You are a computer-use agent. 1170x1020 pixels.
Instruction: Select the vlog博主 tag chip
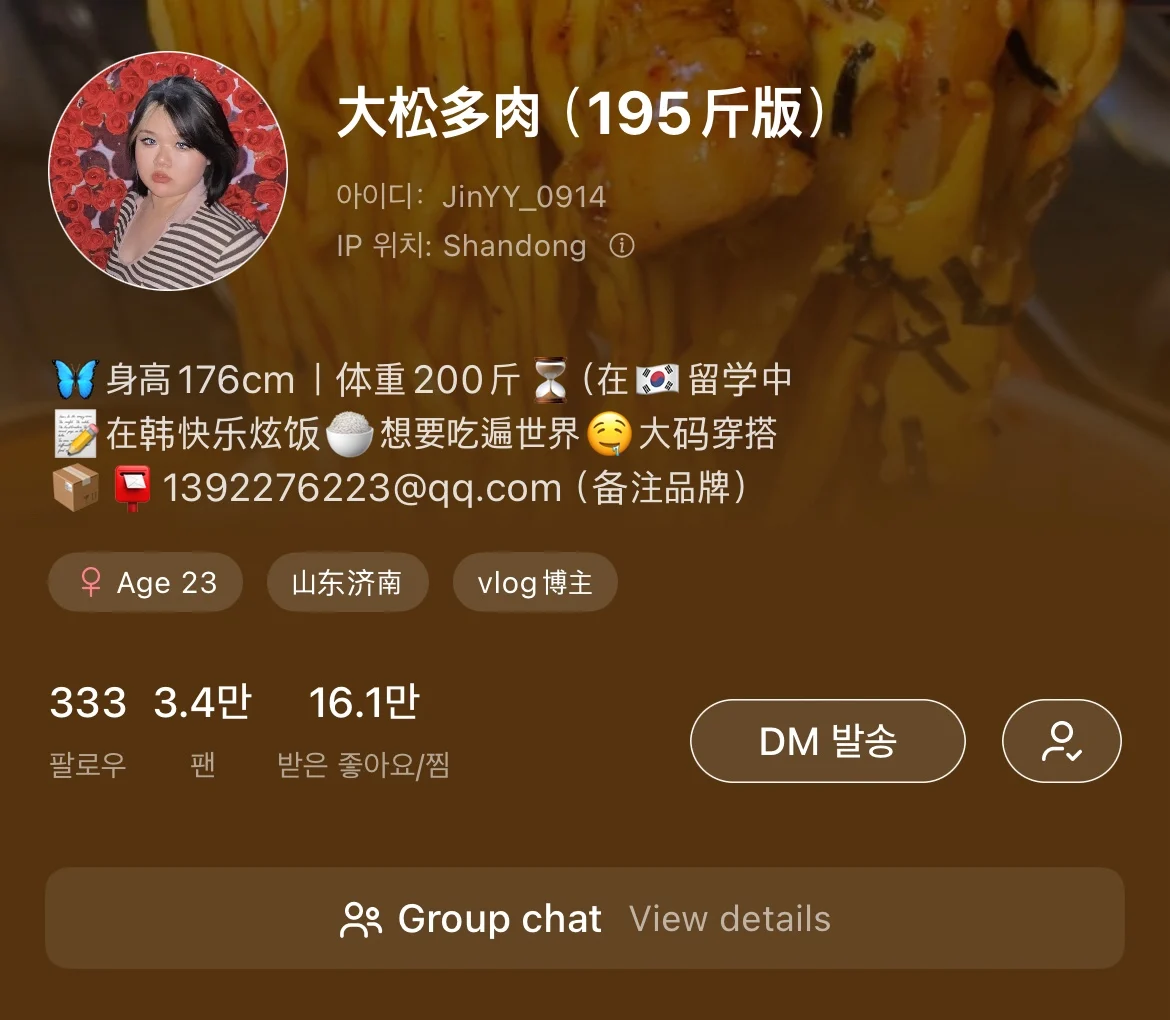(x=535, y=582)
